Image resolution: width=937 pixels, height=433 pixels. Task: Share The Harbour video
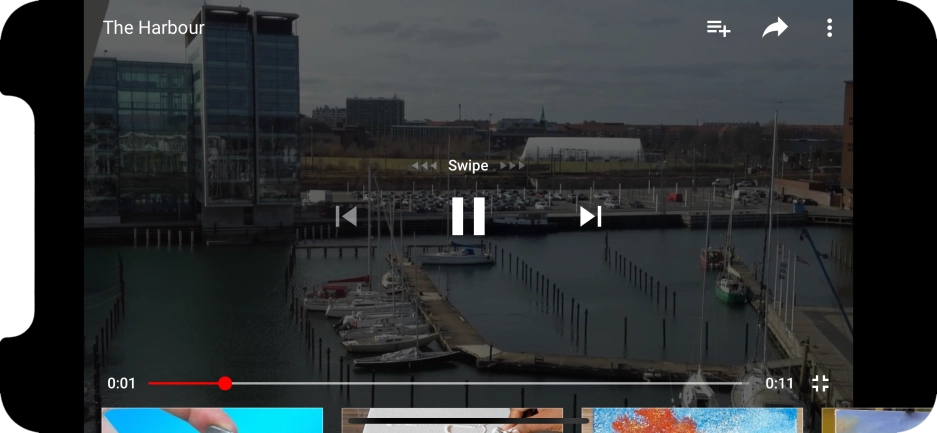(775, 28)
